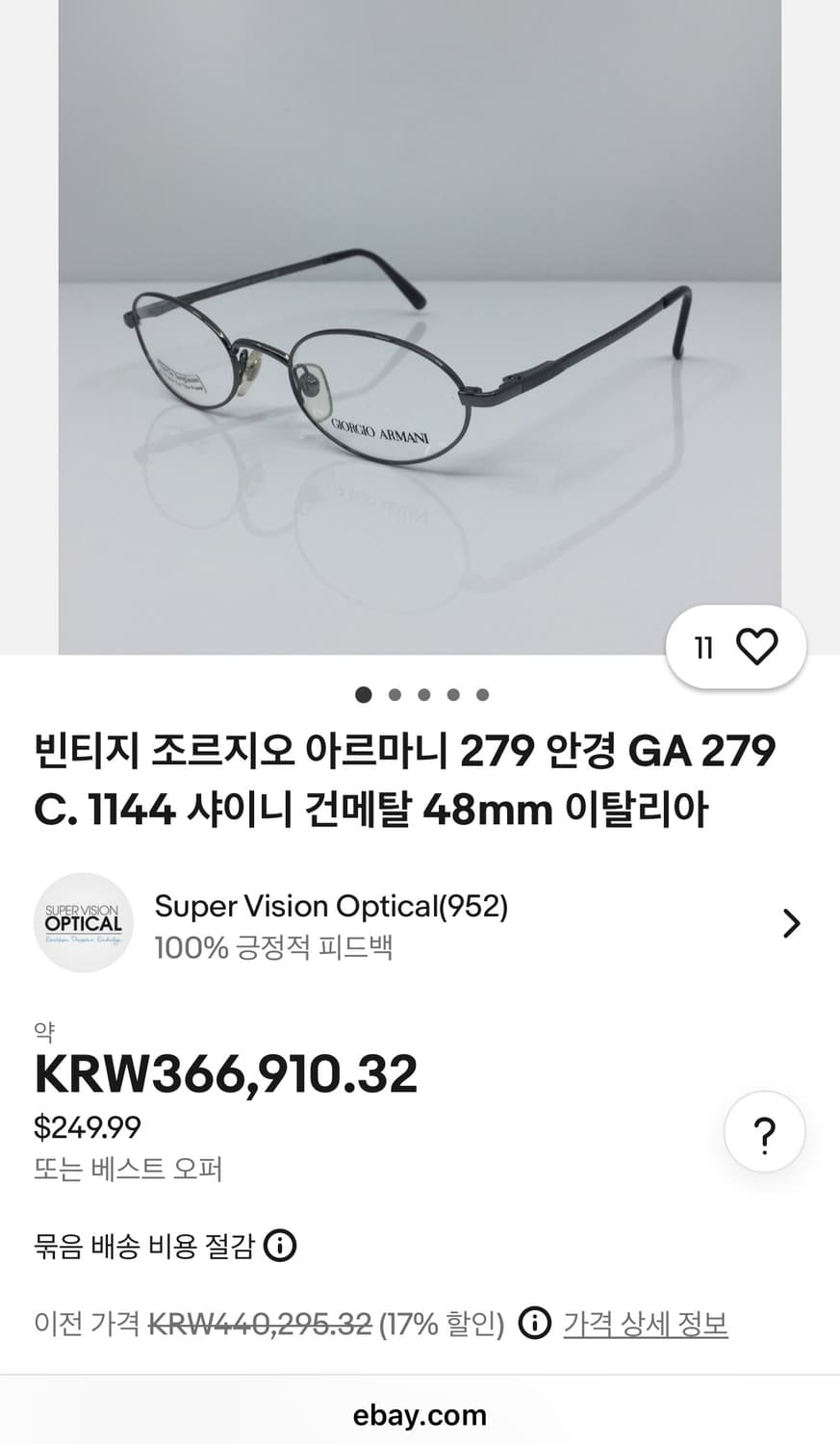
Task: Tap the heart icon to like the listing
Action: point(760,646)
